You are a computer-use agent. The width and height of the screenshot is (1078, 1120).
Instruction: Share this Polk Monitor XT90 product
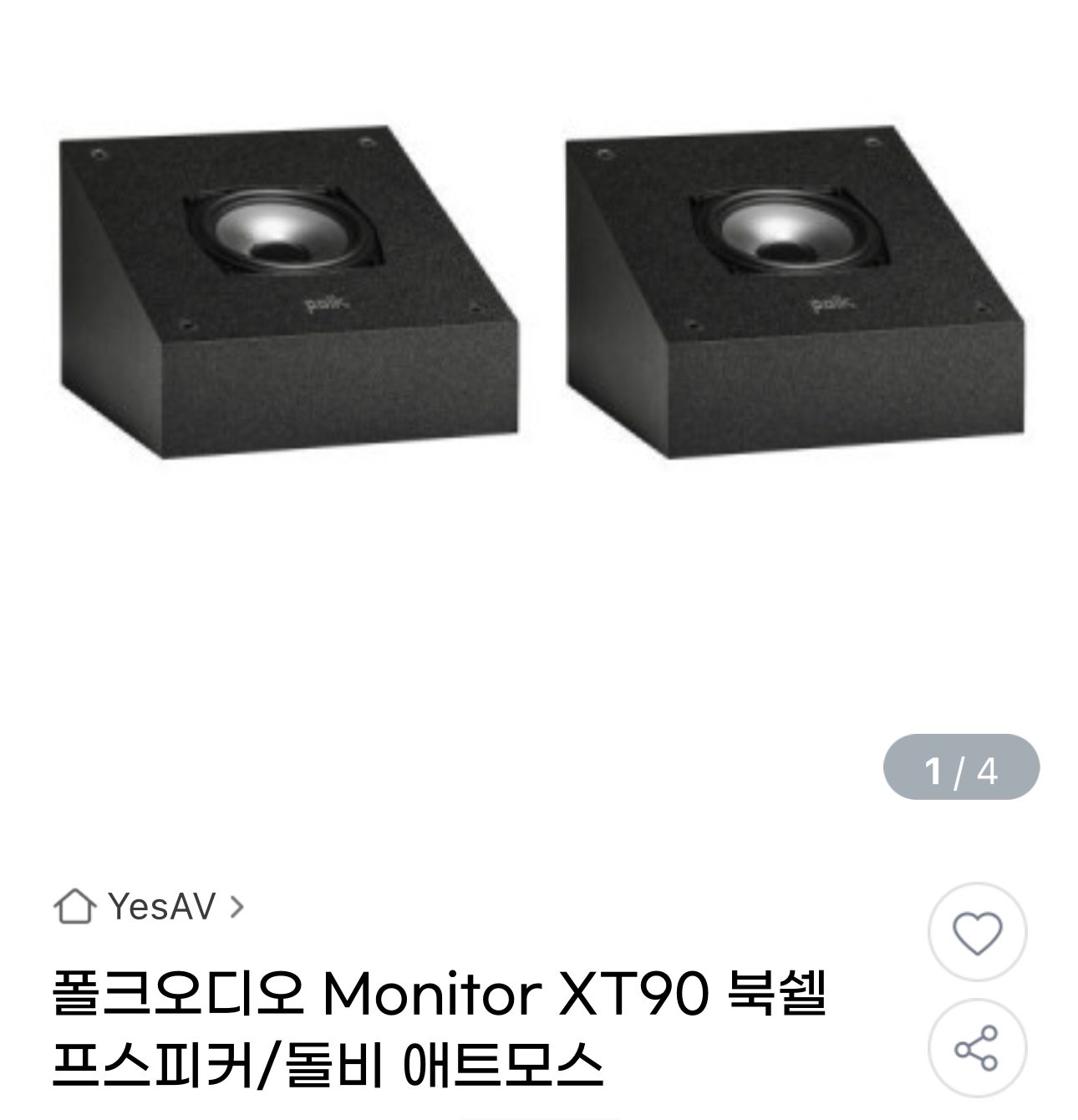pyautogui.click(x=977, y=1048)
